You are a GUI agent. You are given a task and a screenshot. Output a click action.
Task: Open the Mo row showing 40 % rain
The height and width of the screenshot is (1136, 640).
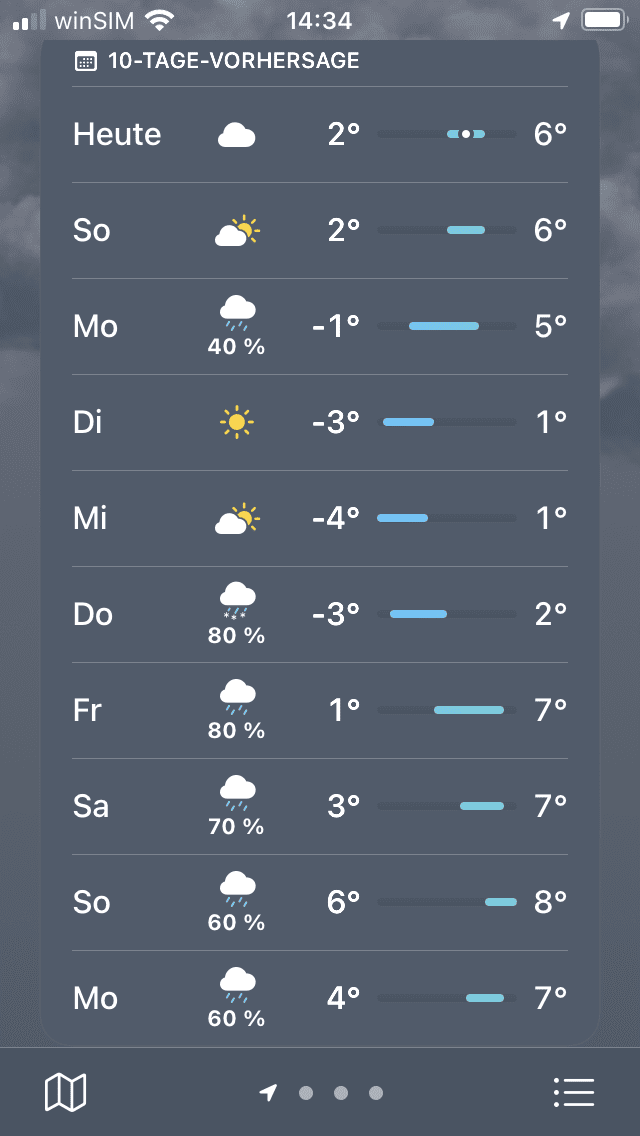click(x=320, y=327)
